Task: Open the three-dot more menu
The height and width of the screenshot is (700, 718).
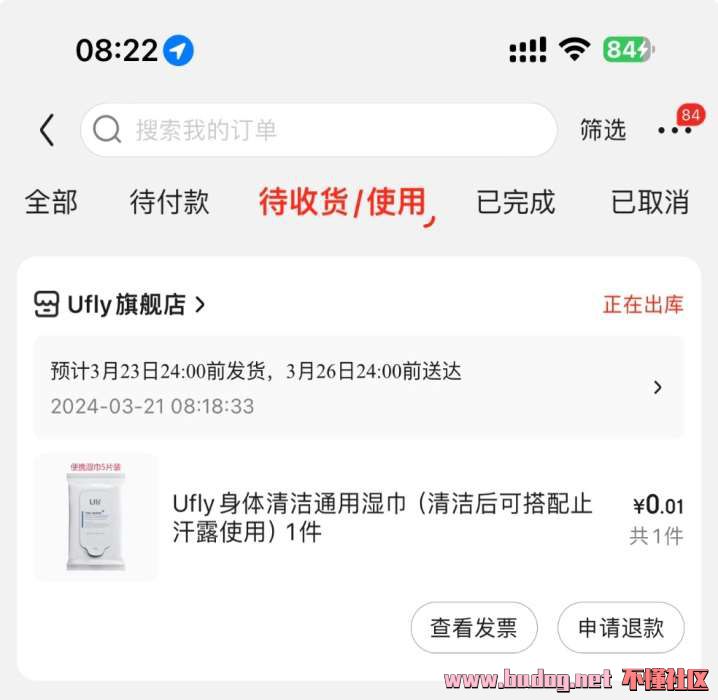Action: click(674, 131)
